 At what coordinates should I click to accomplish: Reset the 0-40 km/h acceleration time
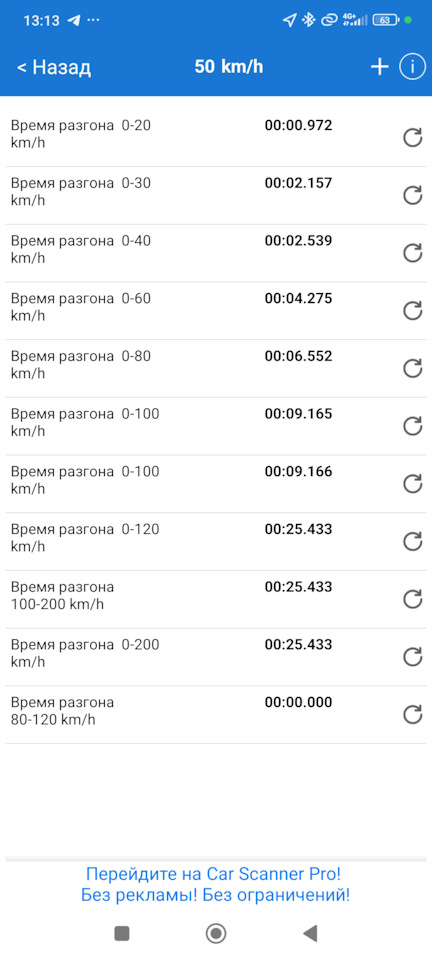click(413, 253)
